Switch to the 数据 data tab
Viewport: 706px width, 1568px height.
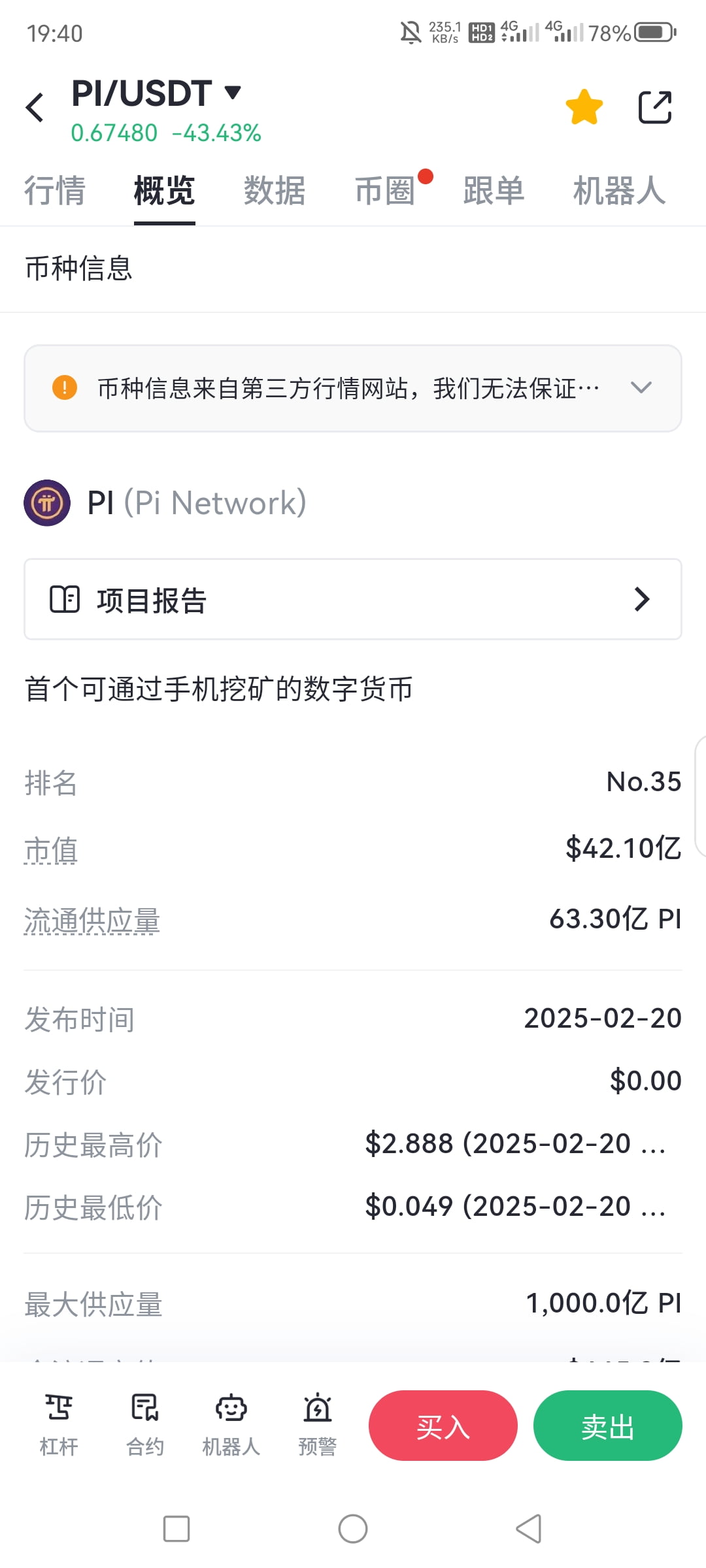click(x=275, y=190)
